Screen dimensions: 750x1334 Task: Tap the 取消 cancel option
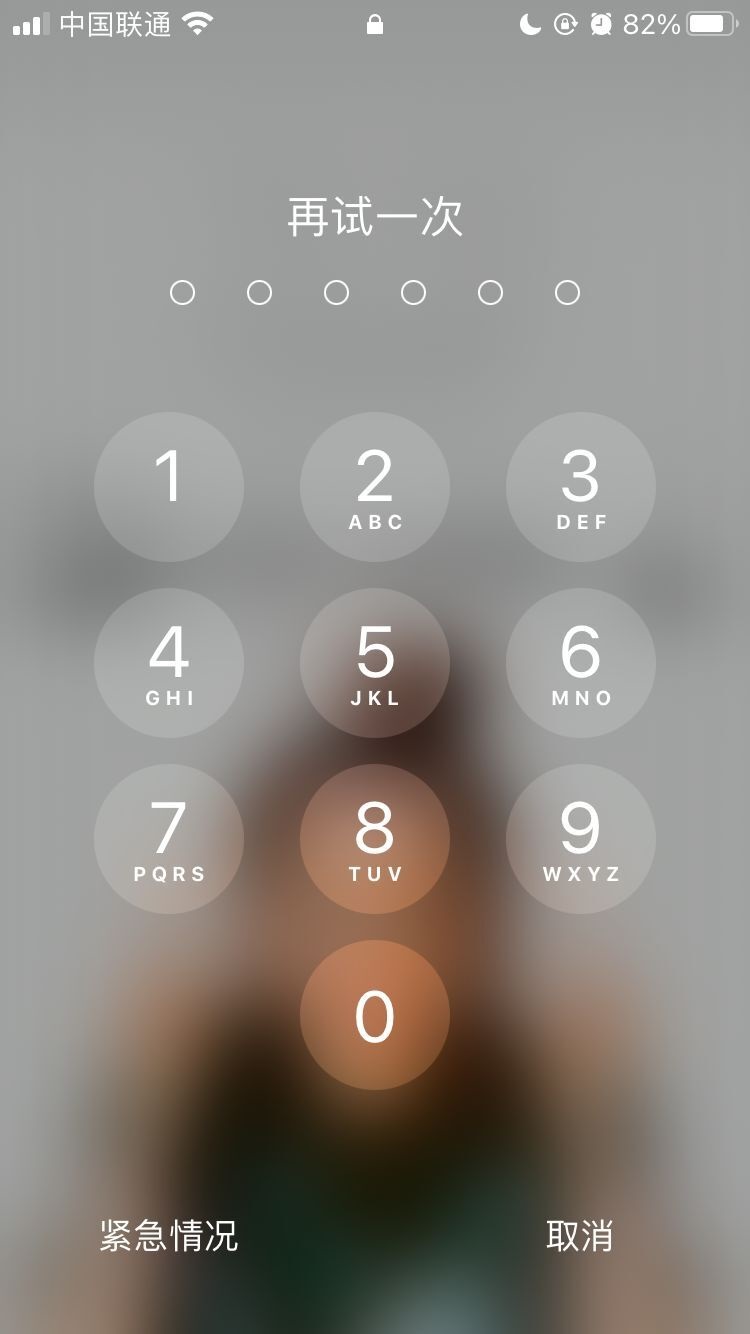coord(581,1238)
